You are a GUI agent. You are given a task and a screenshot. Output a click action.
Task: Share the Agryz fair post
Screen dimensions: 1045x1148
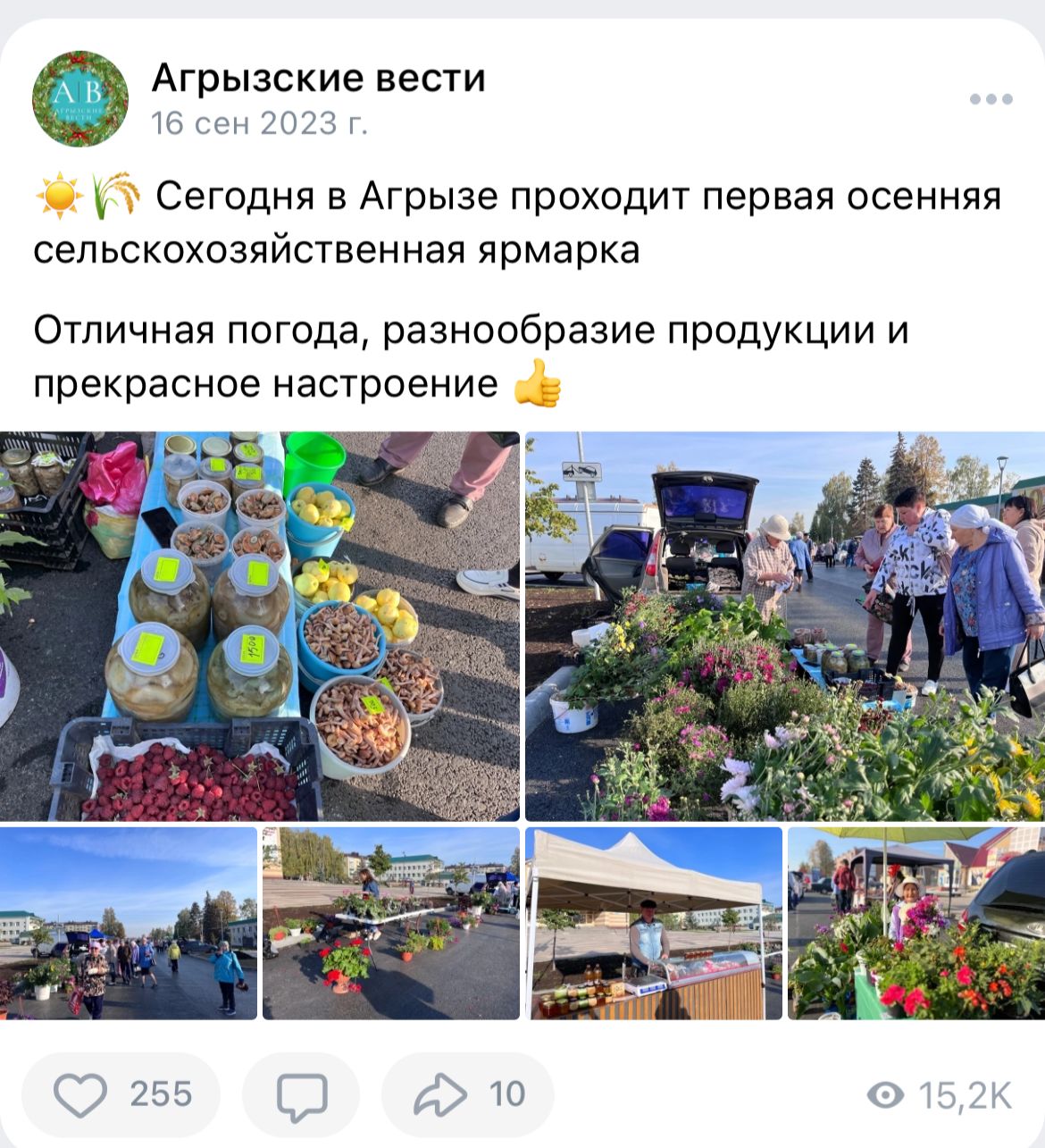click(467, 1094)
